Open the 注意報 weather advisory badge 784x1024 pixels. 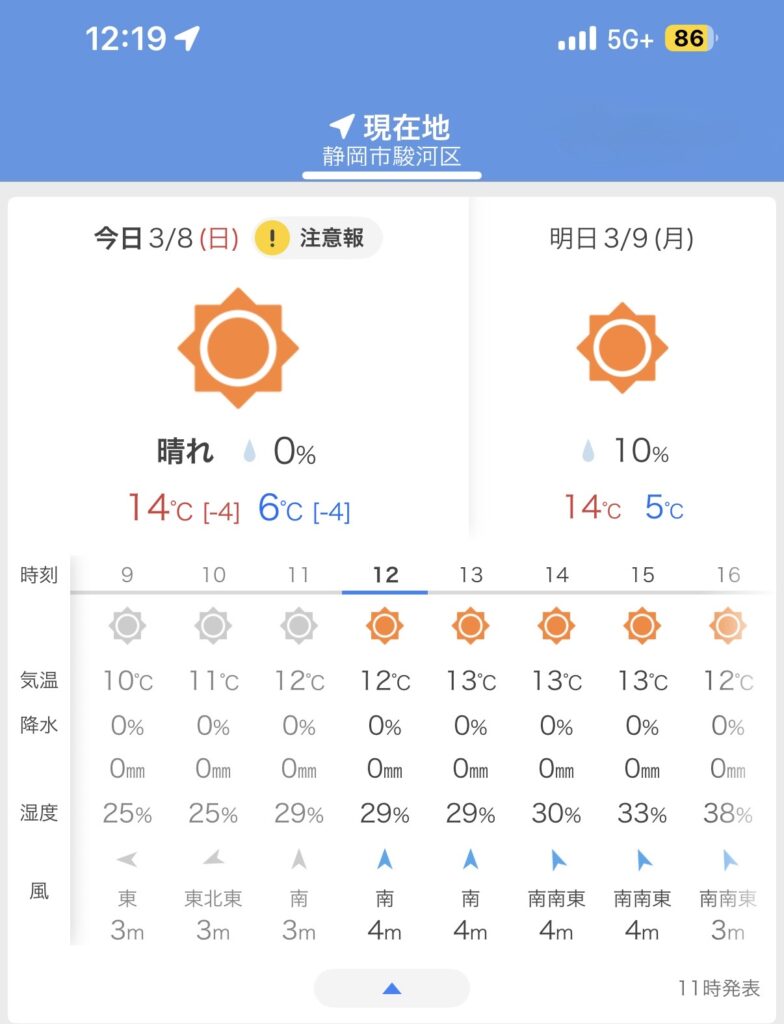point(317,239)
